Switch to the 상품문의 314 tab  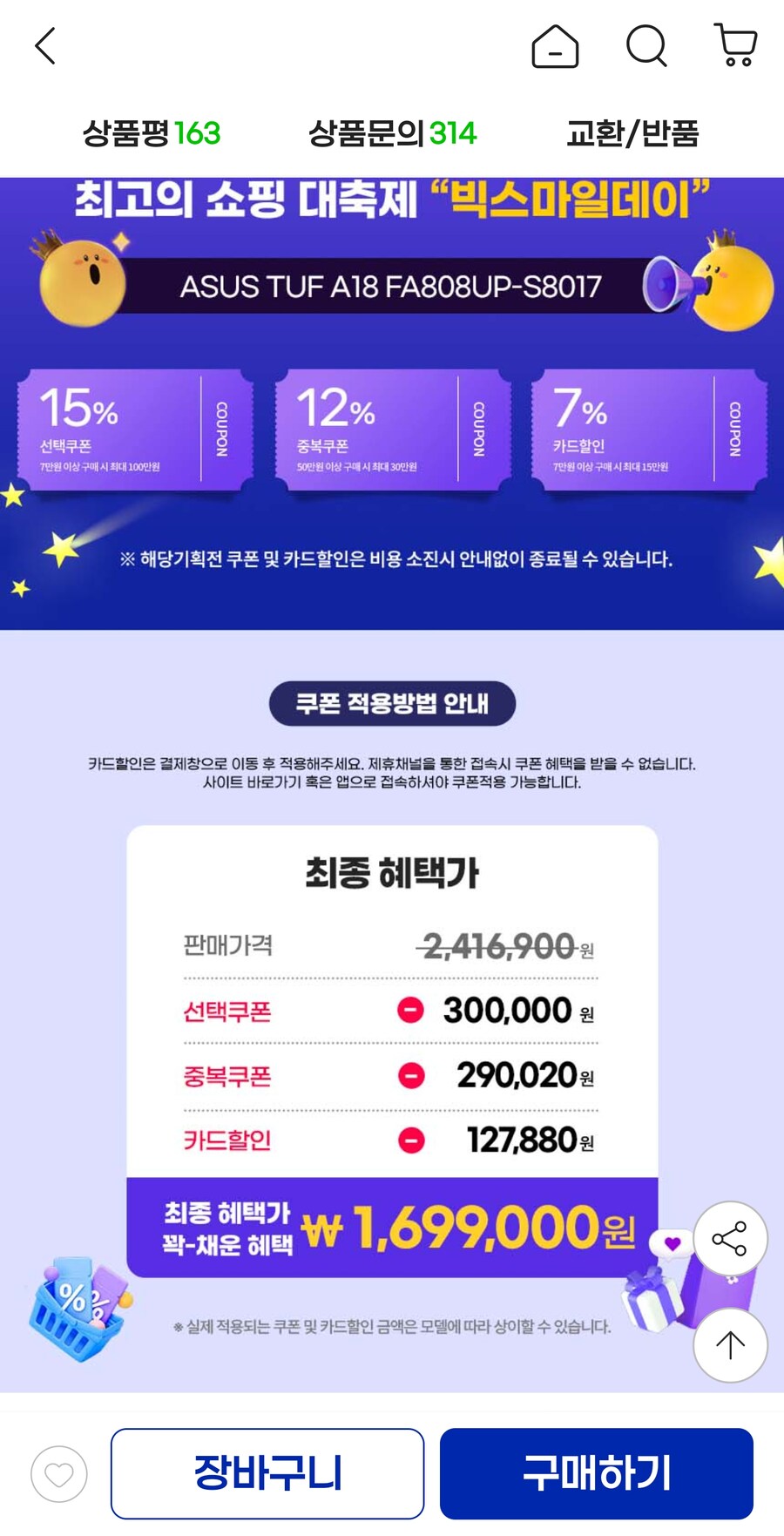pos(392,133)
